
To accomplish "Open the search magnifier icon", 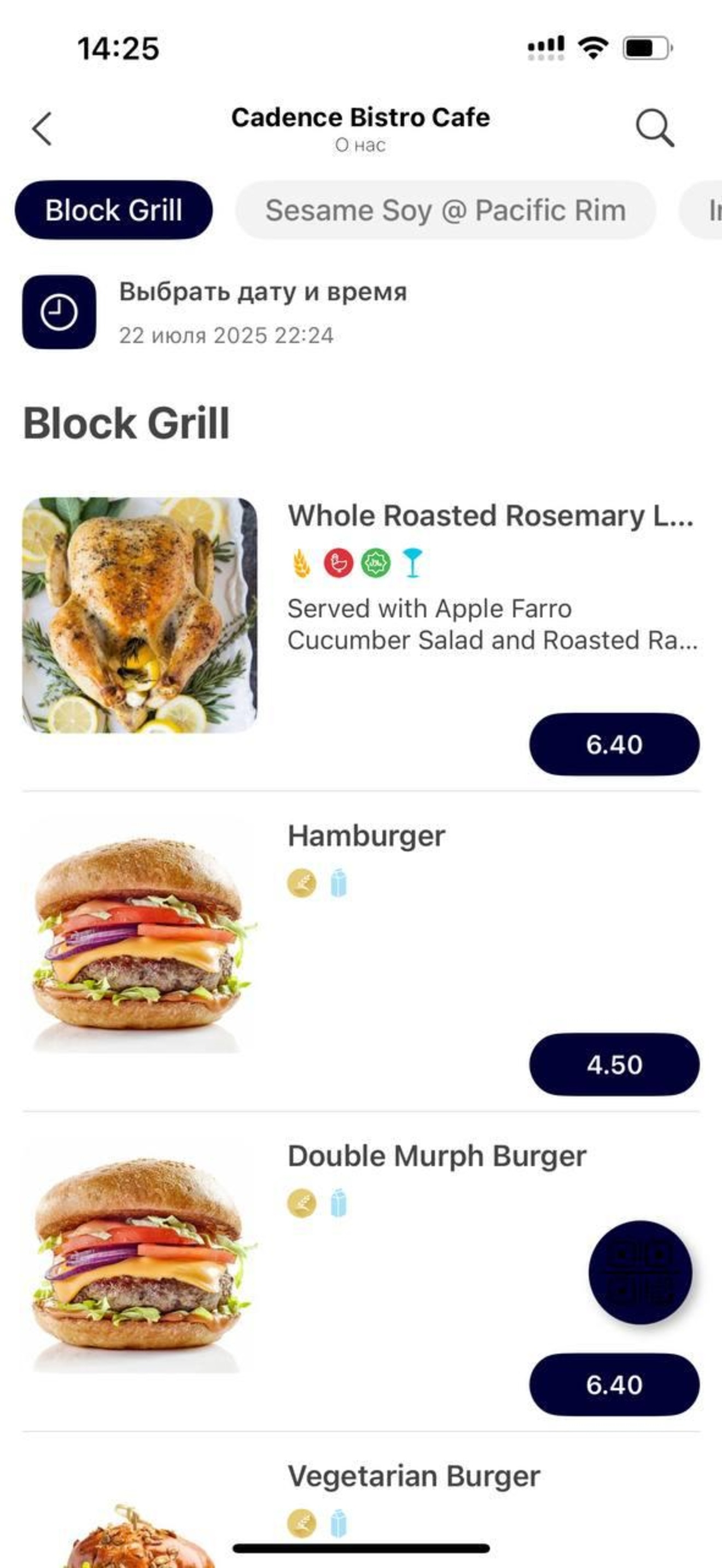I will 655,128.
